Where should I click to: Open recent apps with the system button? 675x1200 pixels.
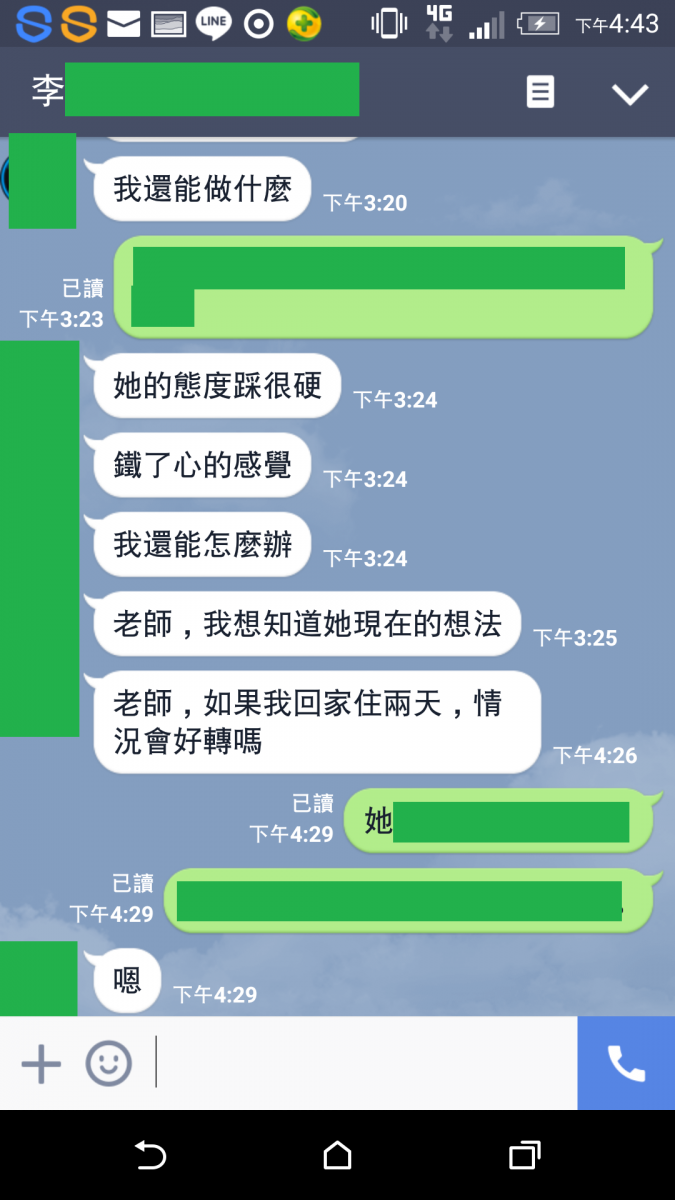[524, 1156]
